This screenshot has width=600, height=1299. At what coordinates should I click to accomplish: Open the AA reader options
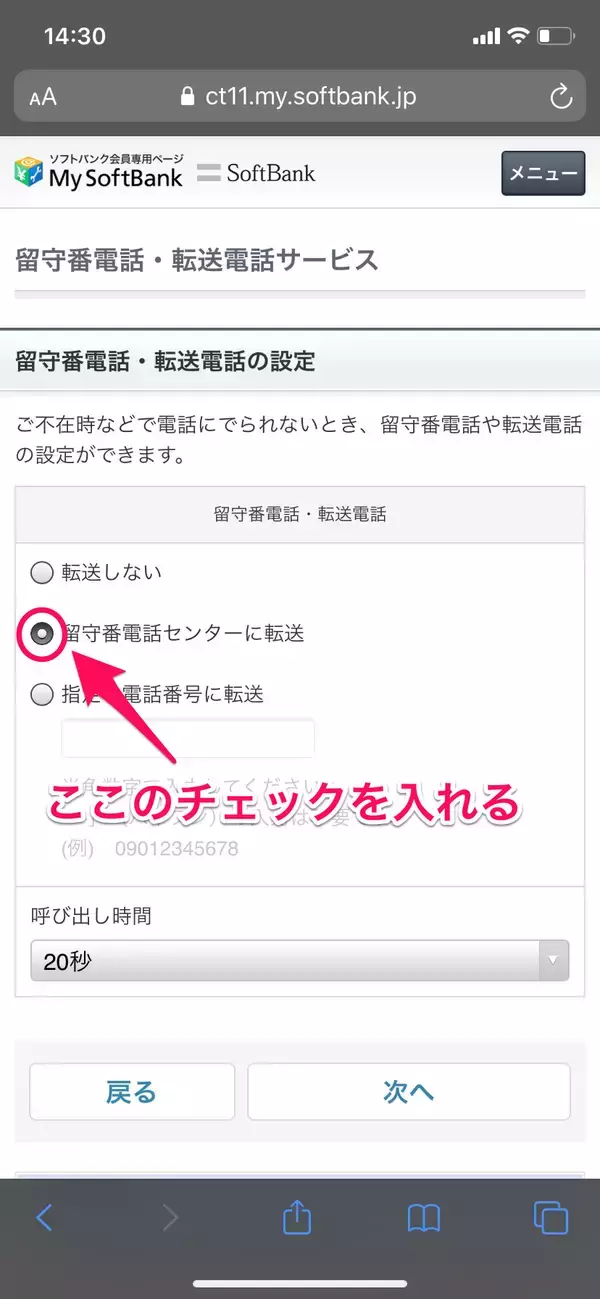[x=43, y=97]
